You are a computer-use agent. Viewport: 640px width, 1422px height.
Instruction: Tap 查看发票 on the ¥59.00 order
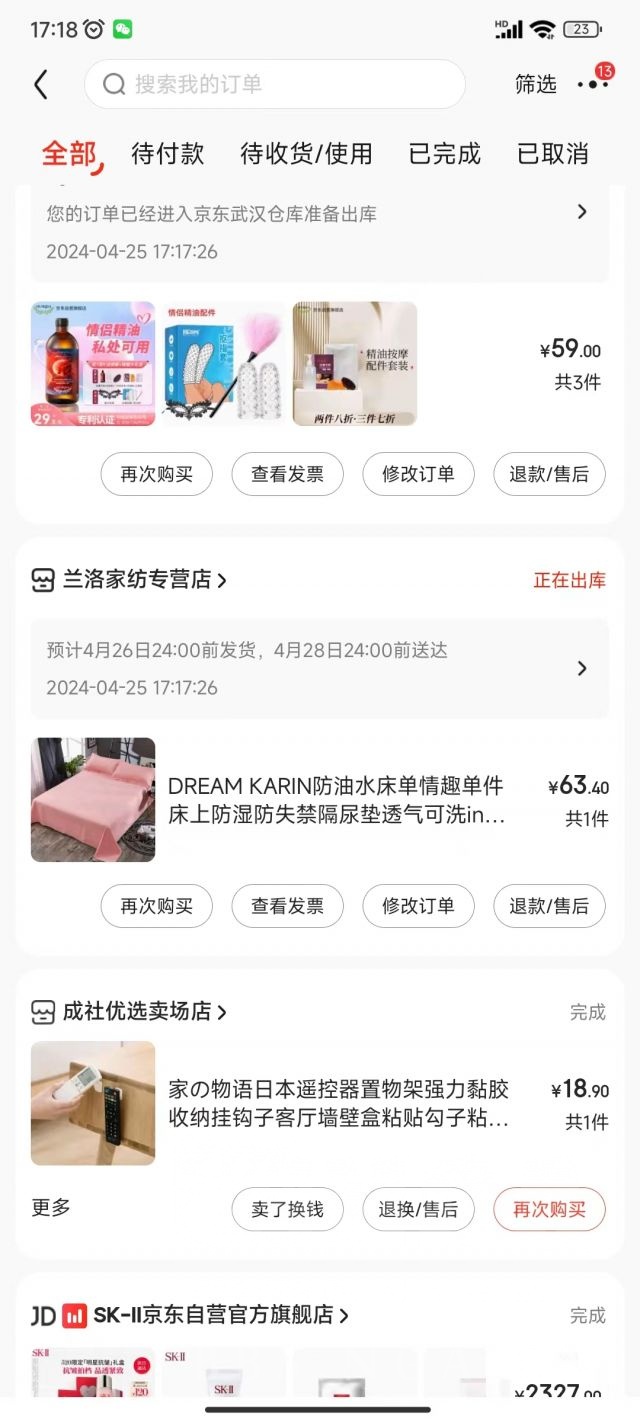point(287,474)
